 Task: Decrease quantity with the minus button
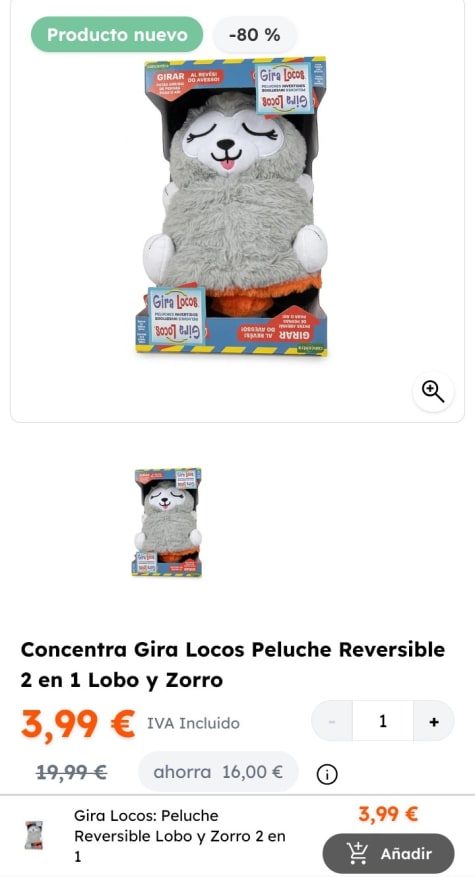[332, 722]
